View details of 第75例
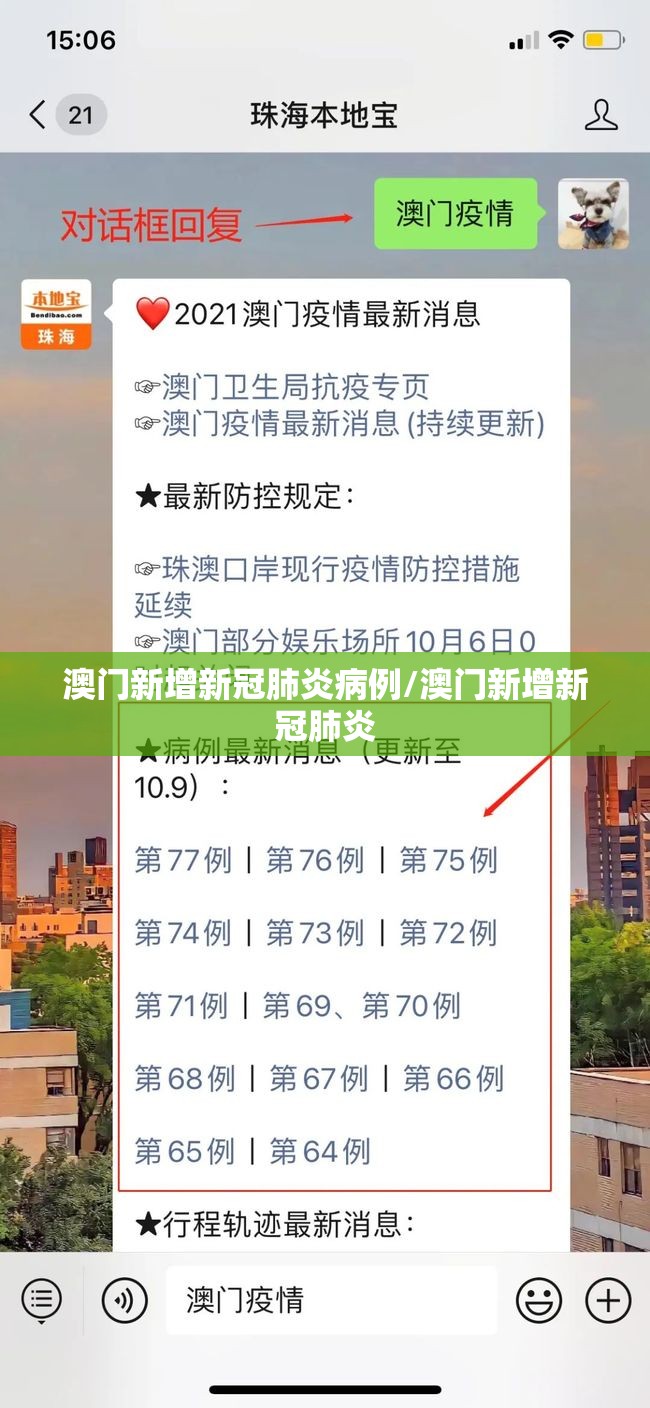The height and width of the screenshot is (1408, 650). 448,860
